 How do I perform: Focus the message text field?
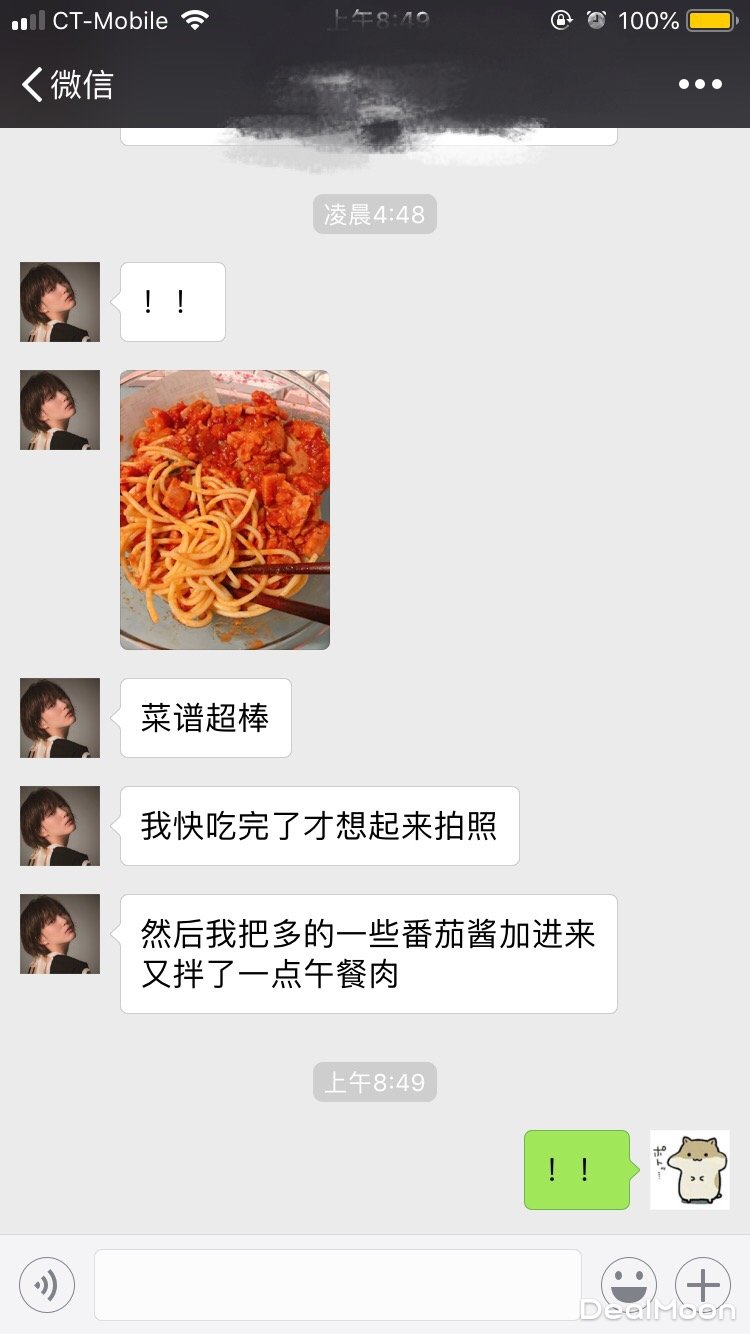click(338, 1285)
